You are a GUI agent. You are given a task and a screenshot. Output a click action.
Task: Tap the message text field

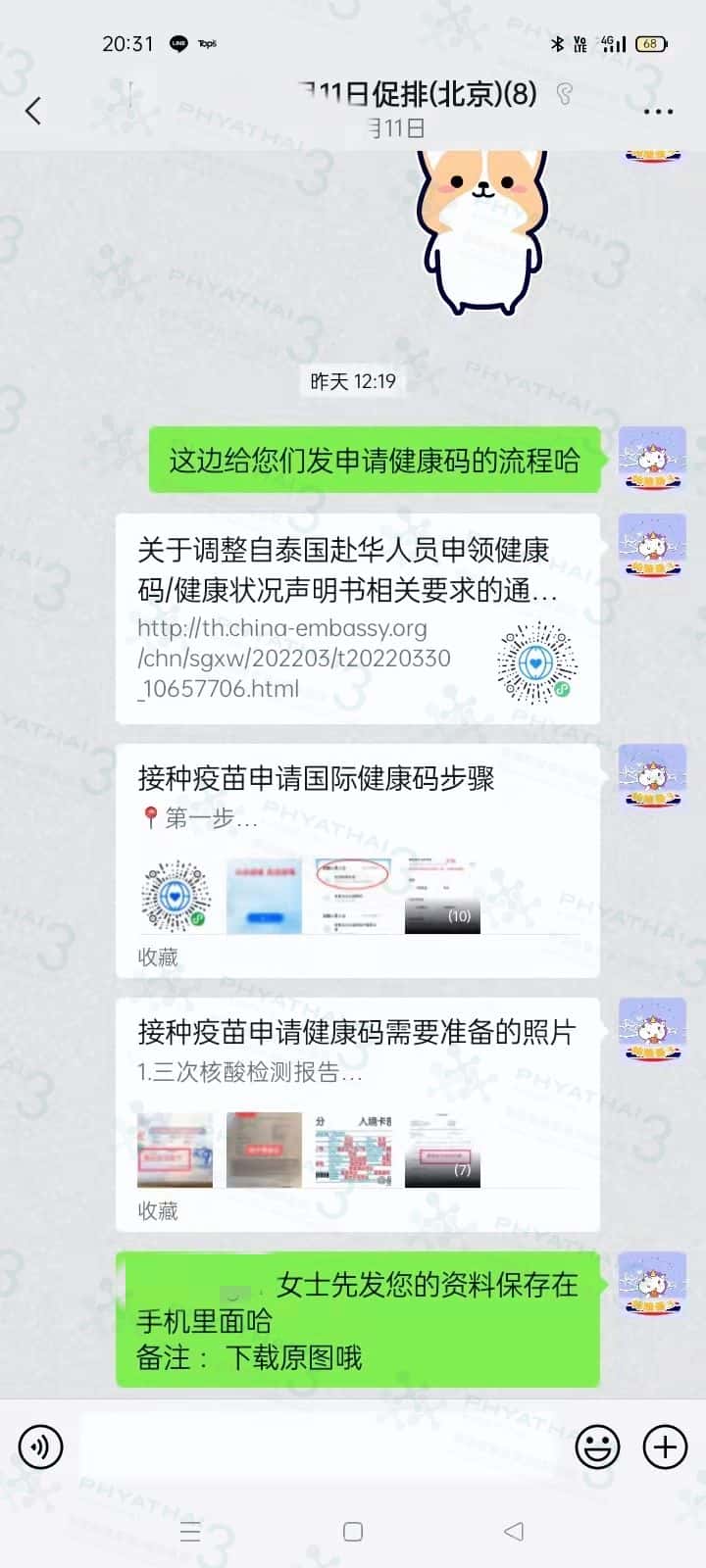(319, 1446)
